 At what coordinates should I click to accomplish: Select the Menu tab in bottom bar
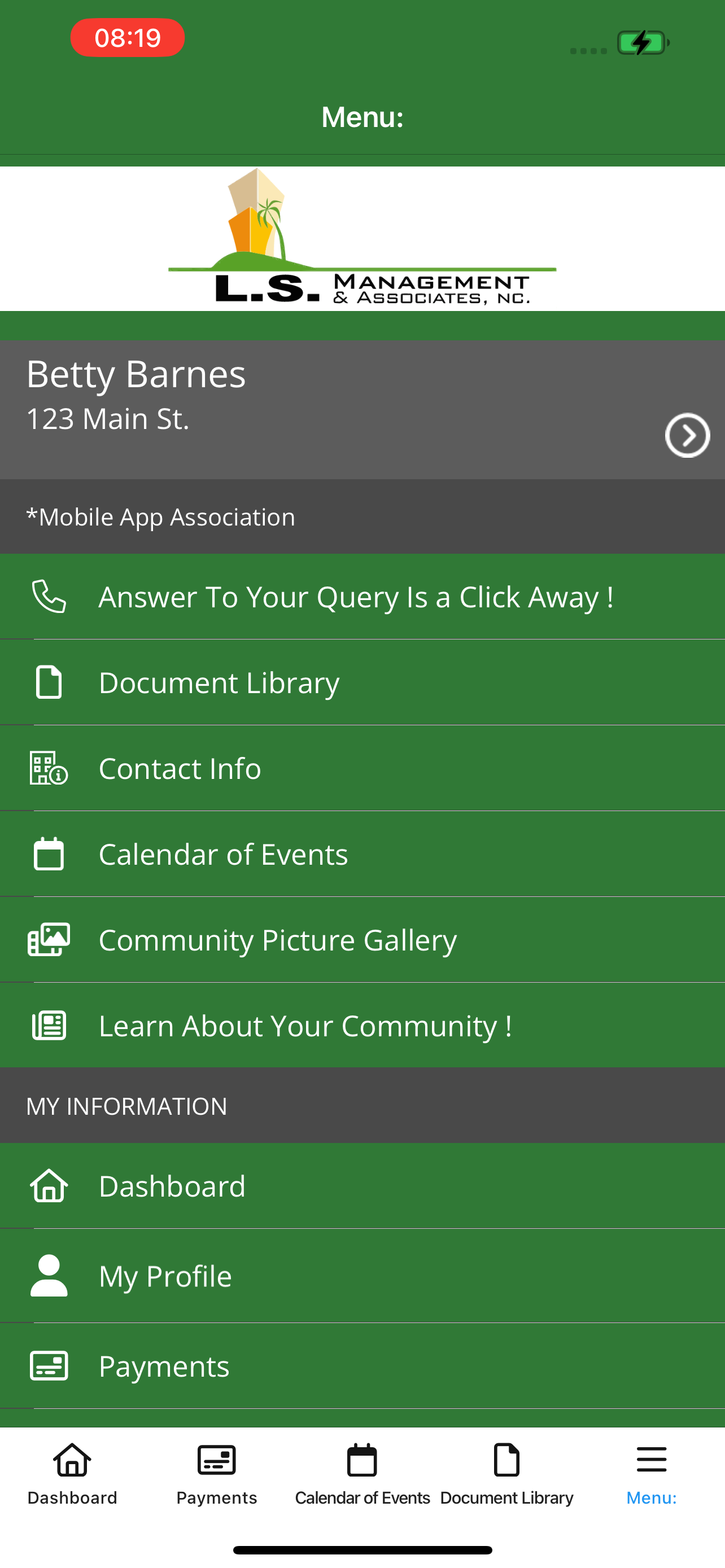click(x=652, y=1474)
